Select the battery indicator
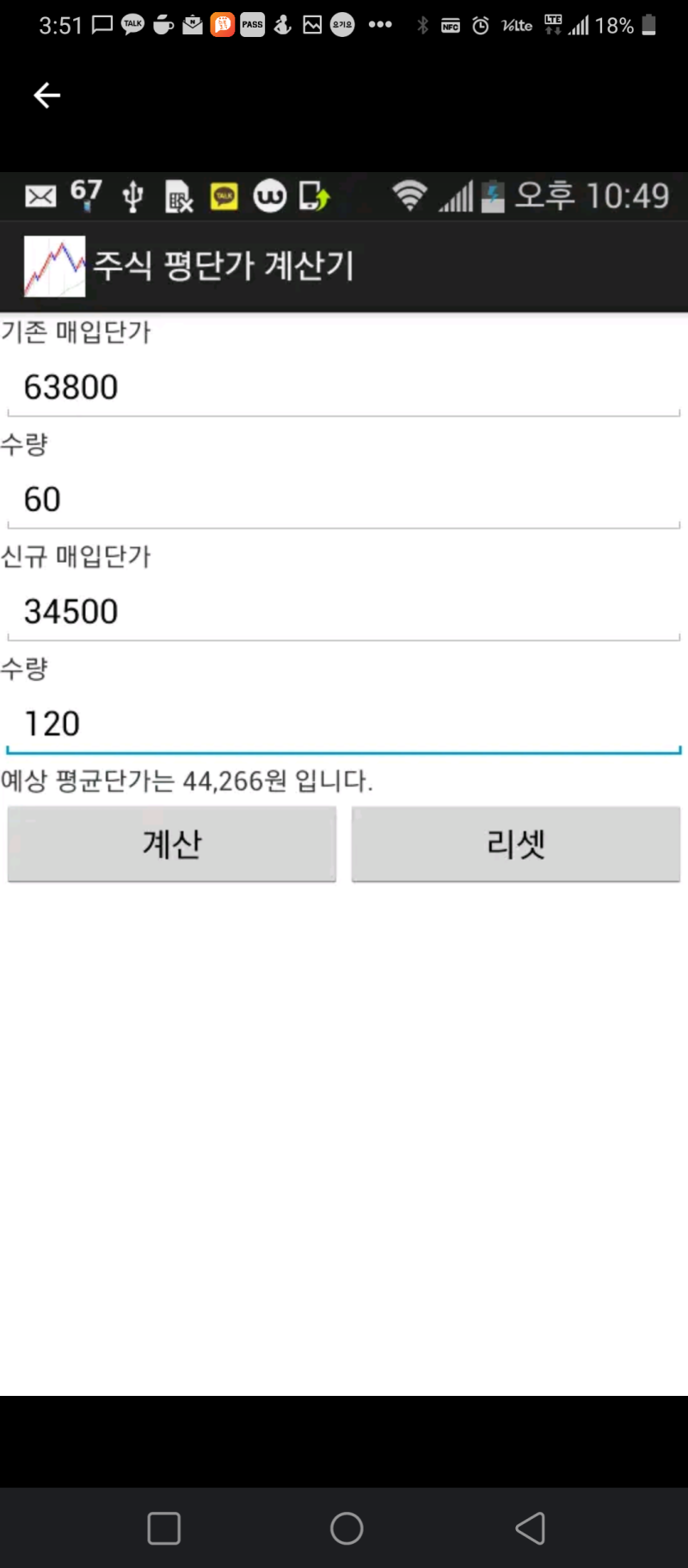This screenshot has width=688, height=1568. (x=649, y=25)
